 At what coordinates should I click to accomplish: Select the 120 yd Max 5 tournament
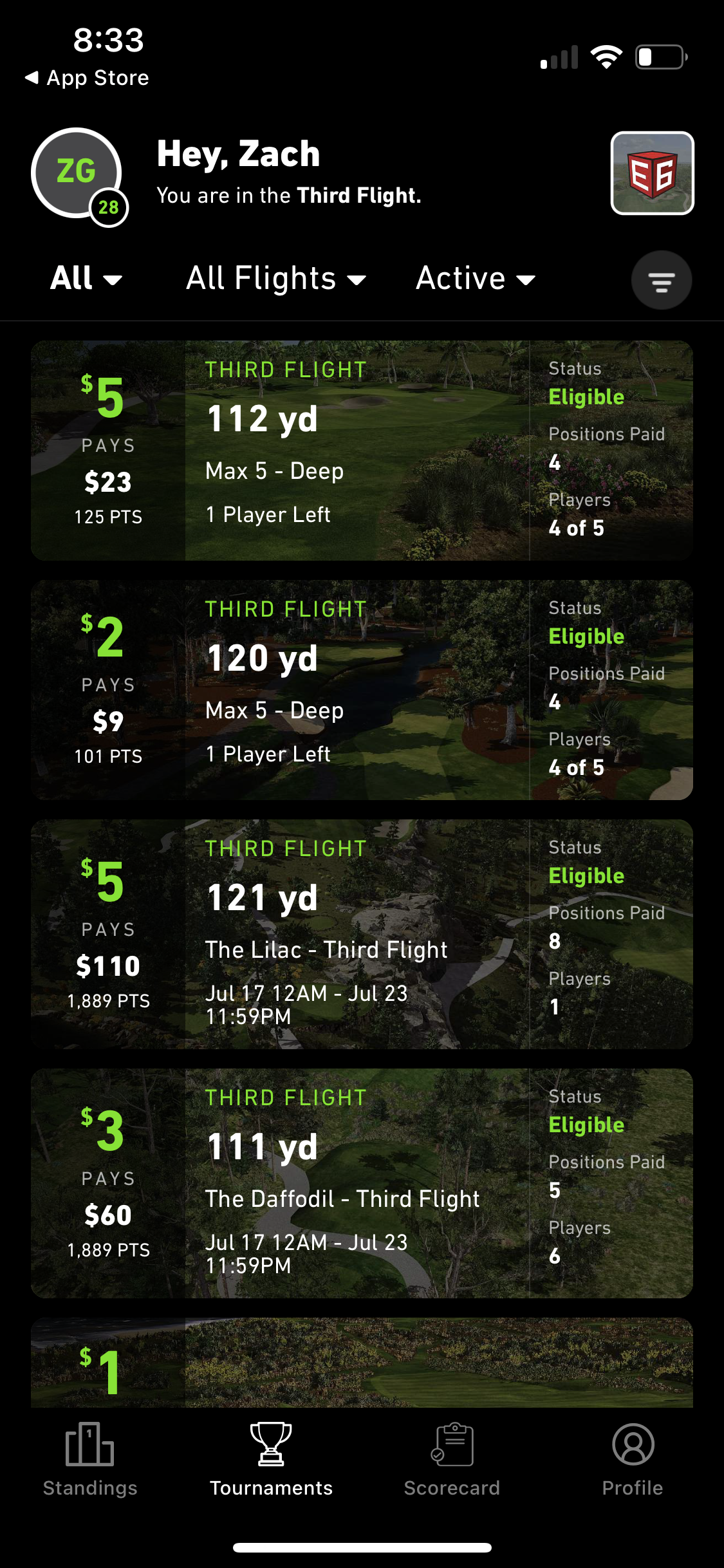[362, 690]
